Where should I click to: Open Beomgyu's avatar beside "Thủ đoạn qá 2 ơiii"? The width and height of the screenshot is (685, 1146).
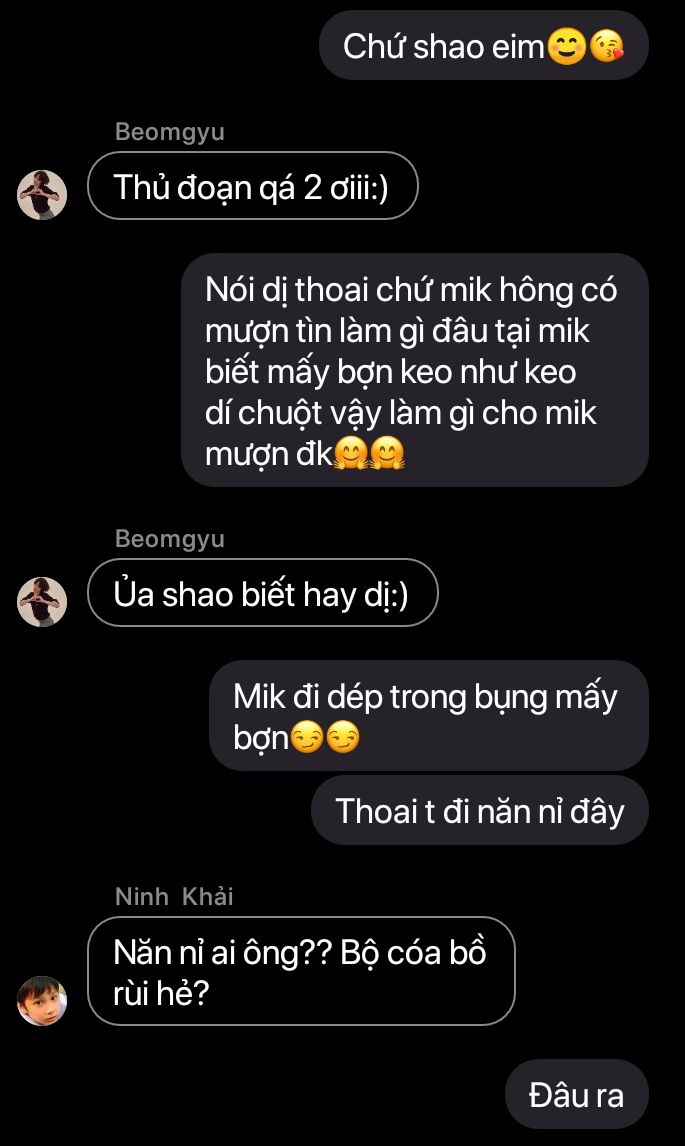[x=42, y=194]
